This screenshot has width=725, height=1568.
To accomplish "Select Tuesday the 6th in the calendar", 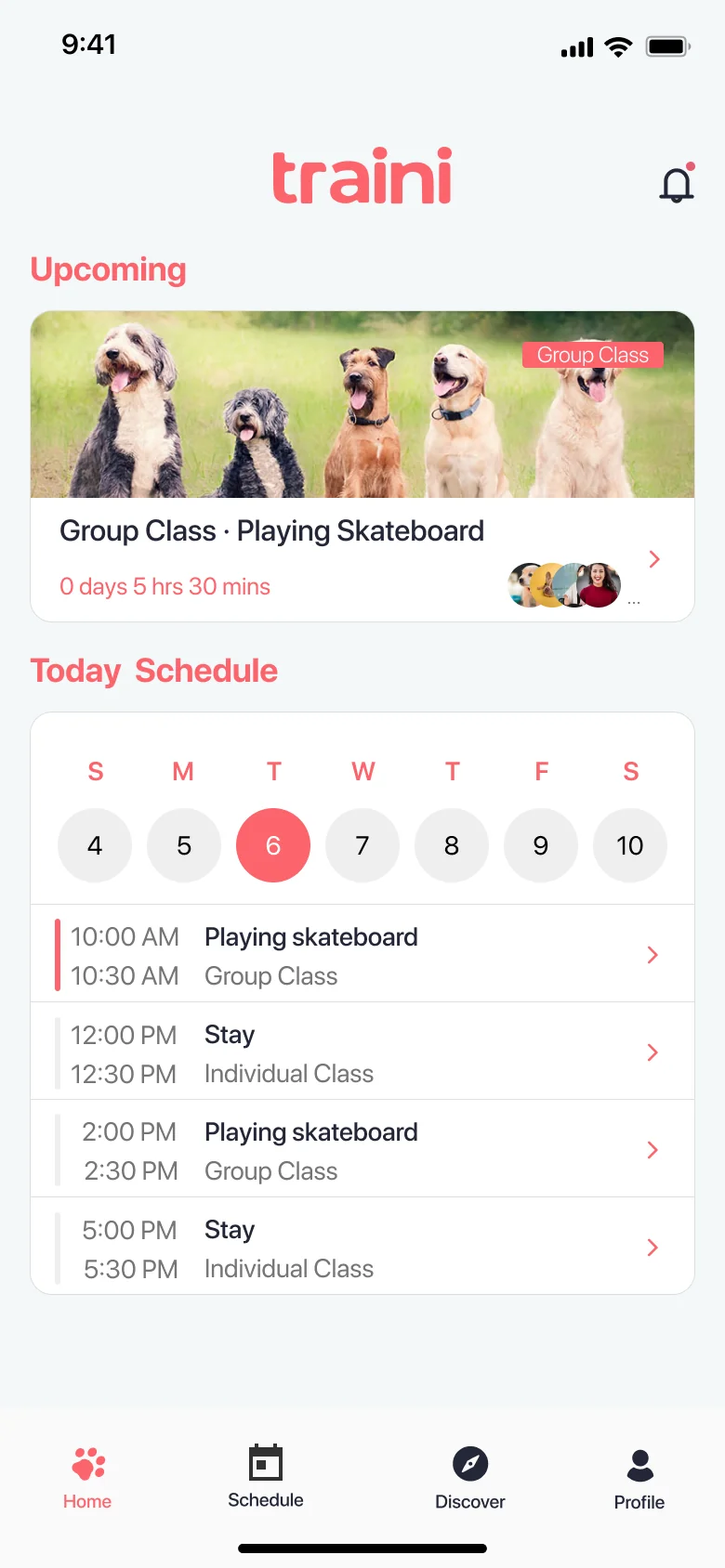I will coord(273,845).
